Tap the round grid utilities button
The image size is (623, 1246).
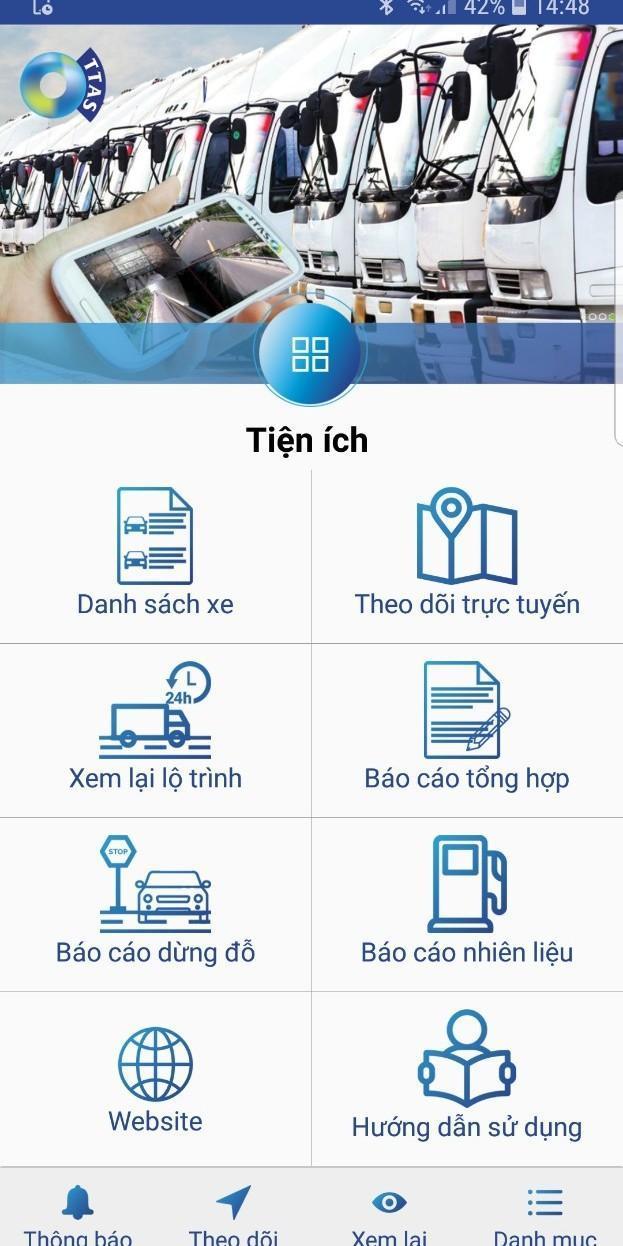310,353
